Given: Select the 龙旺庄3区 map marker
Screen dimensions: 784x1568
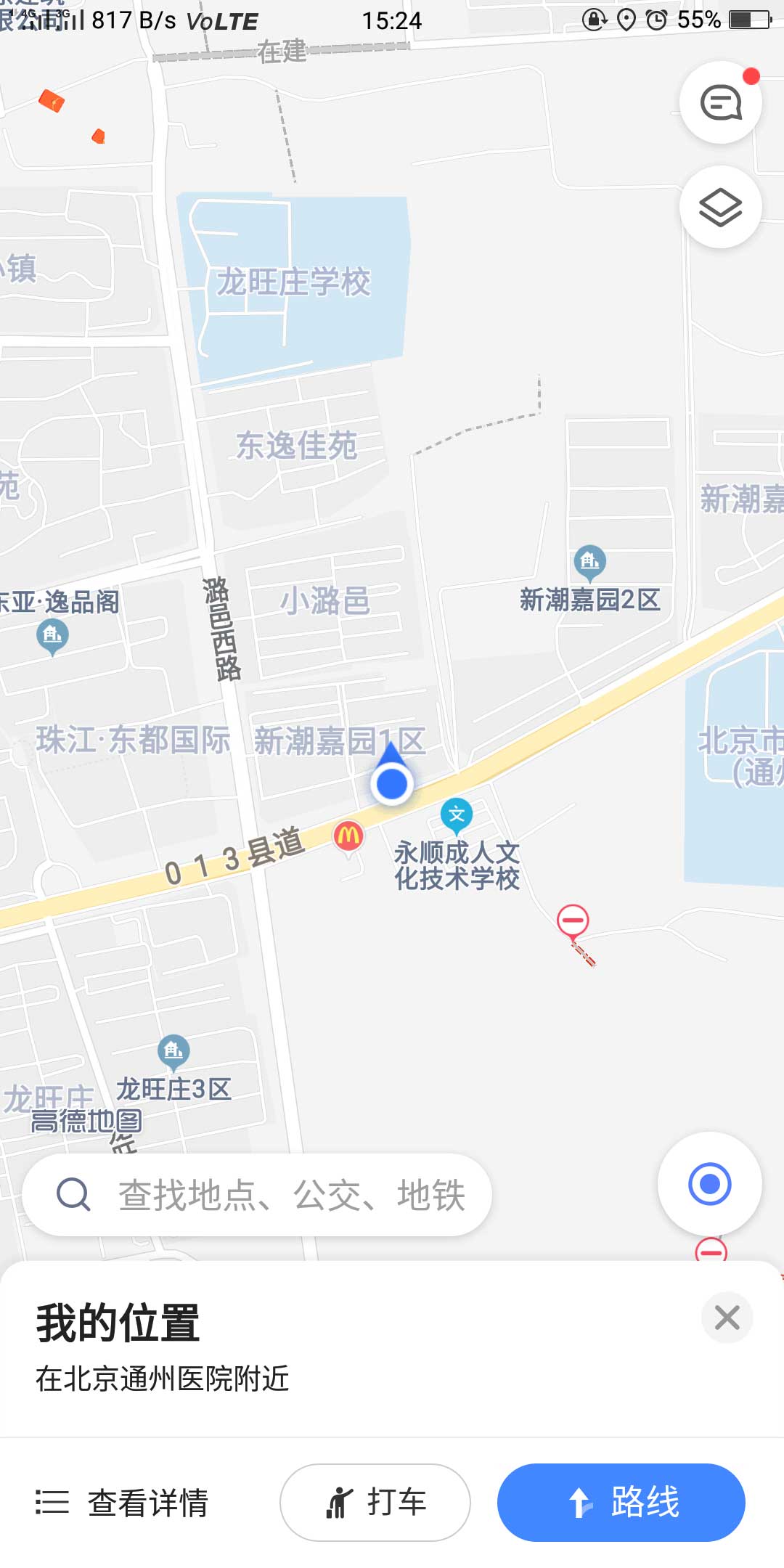Looking at the screenshot, I should click(x=173, y=1050).
